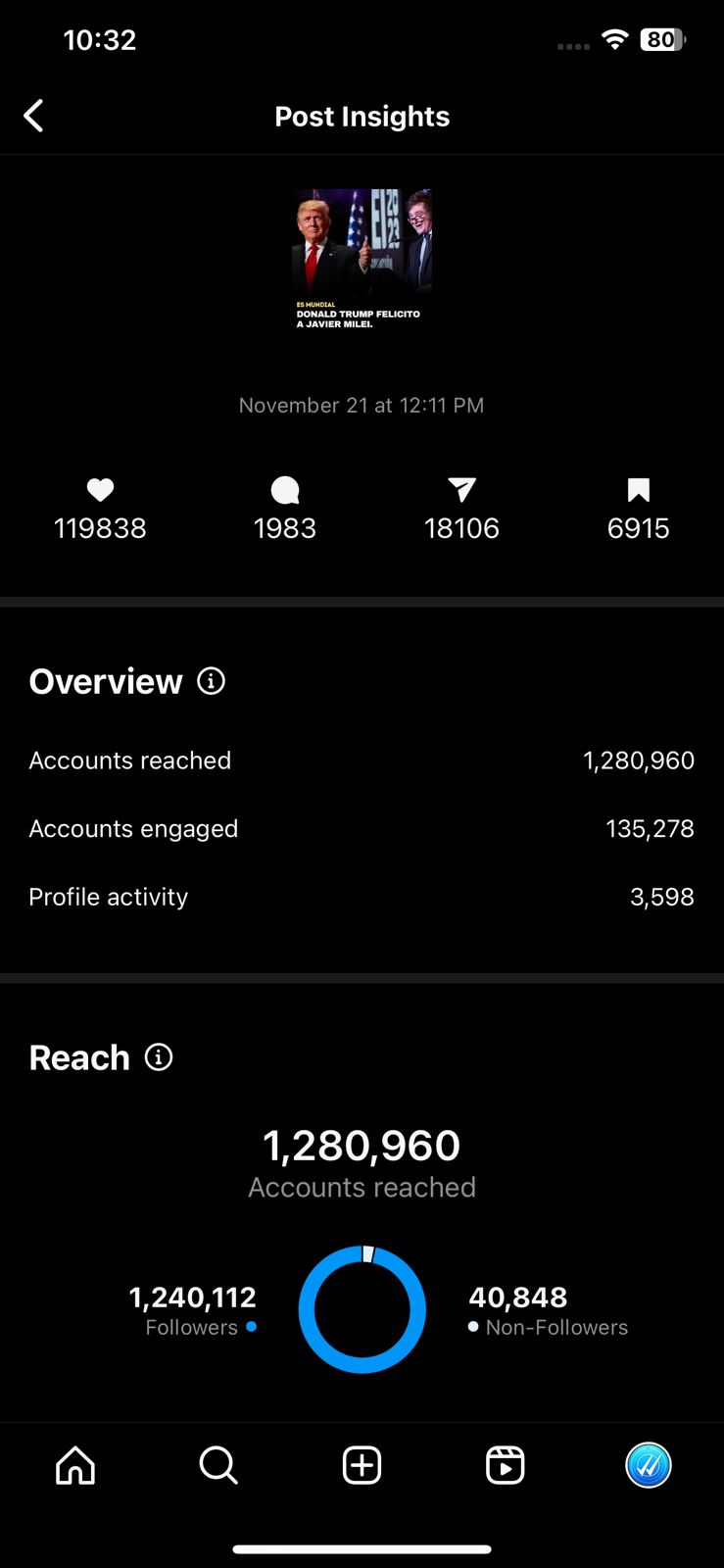
Task: Tap the info icon beside Overview
Action: 211,680
